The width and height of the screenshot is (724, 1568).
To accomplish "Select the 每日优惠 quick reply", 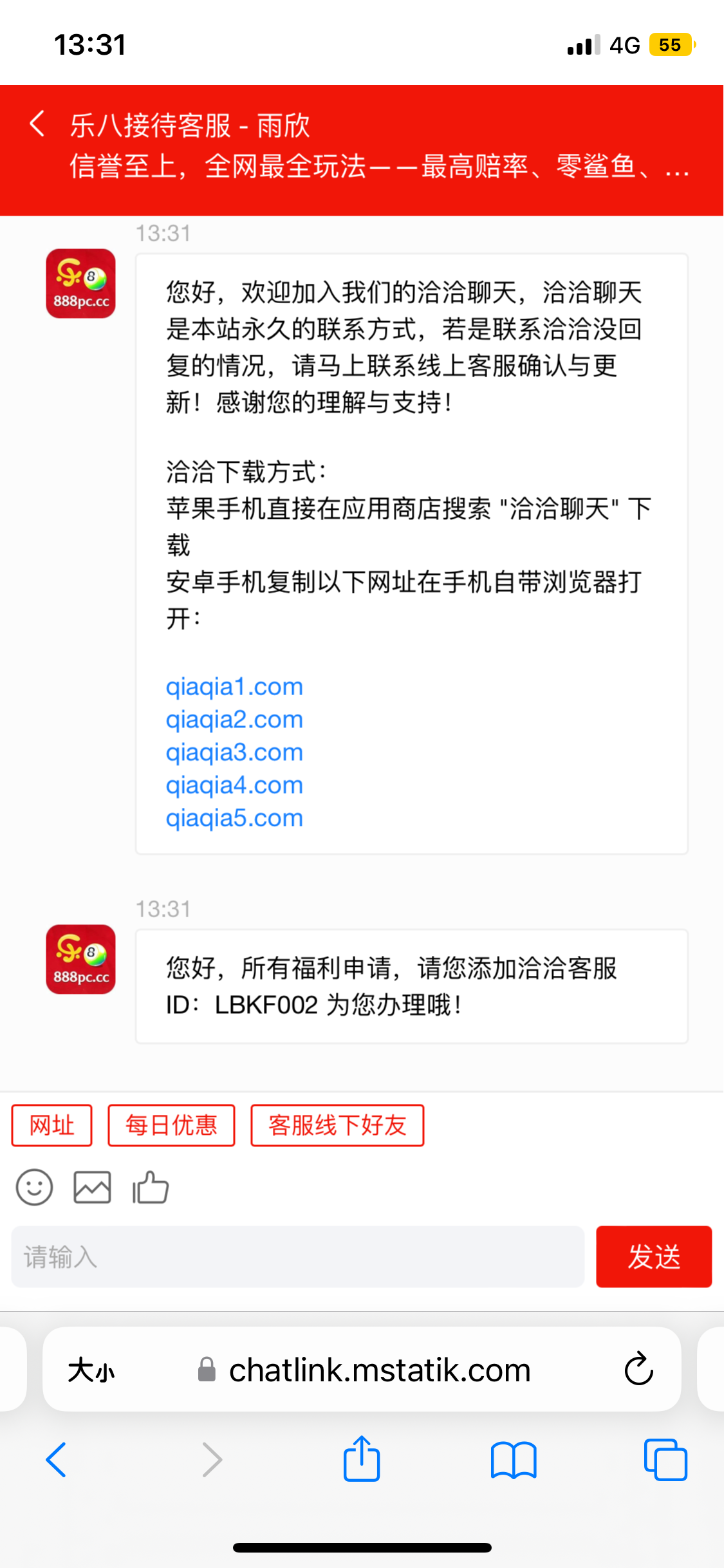I will [171, 1126].
